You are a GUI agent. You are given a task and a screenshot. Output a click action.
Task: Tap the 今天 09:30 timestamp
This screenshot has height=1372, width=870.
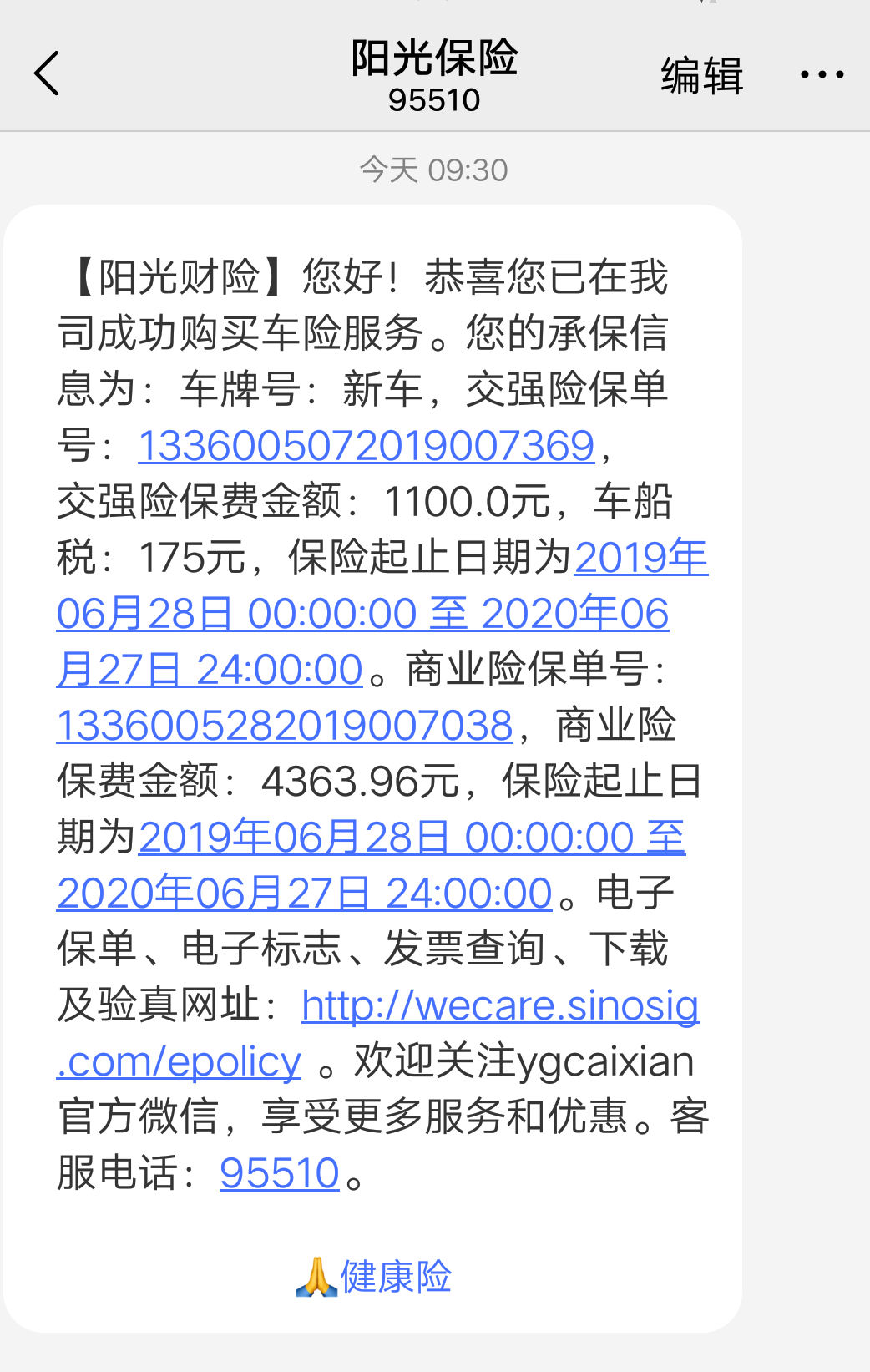point(434,170)
